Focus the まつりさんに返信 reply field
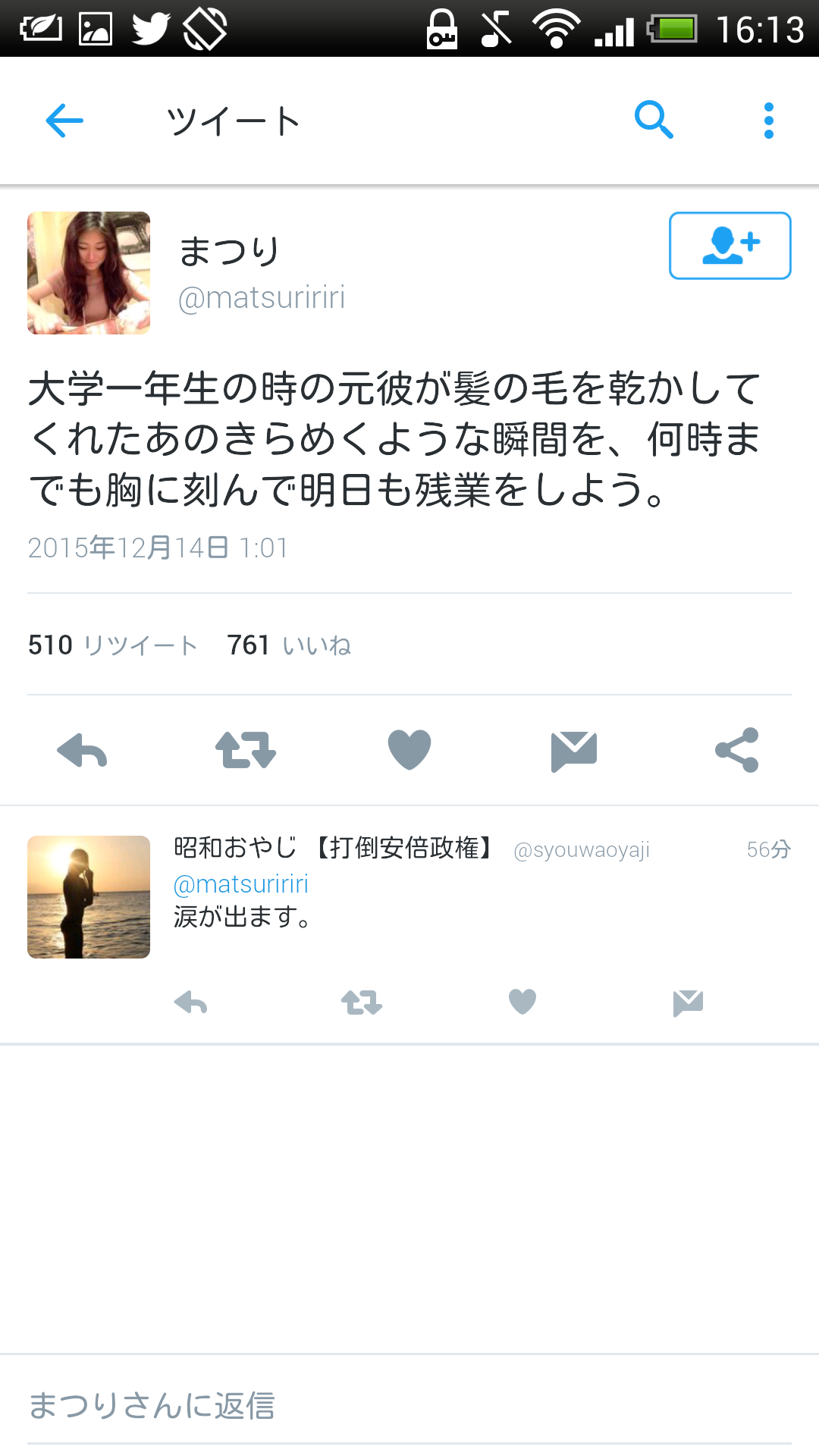 pos(409,1405)
